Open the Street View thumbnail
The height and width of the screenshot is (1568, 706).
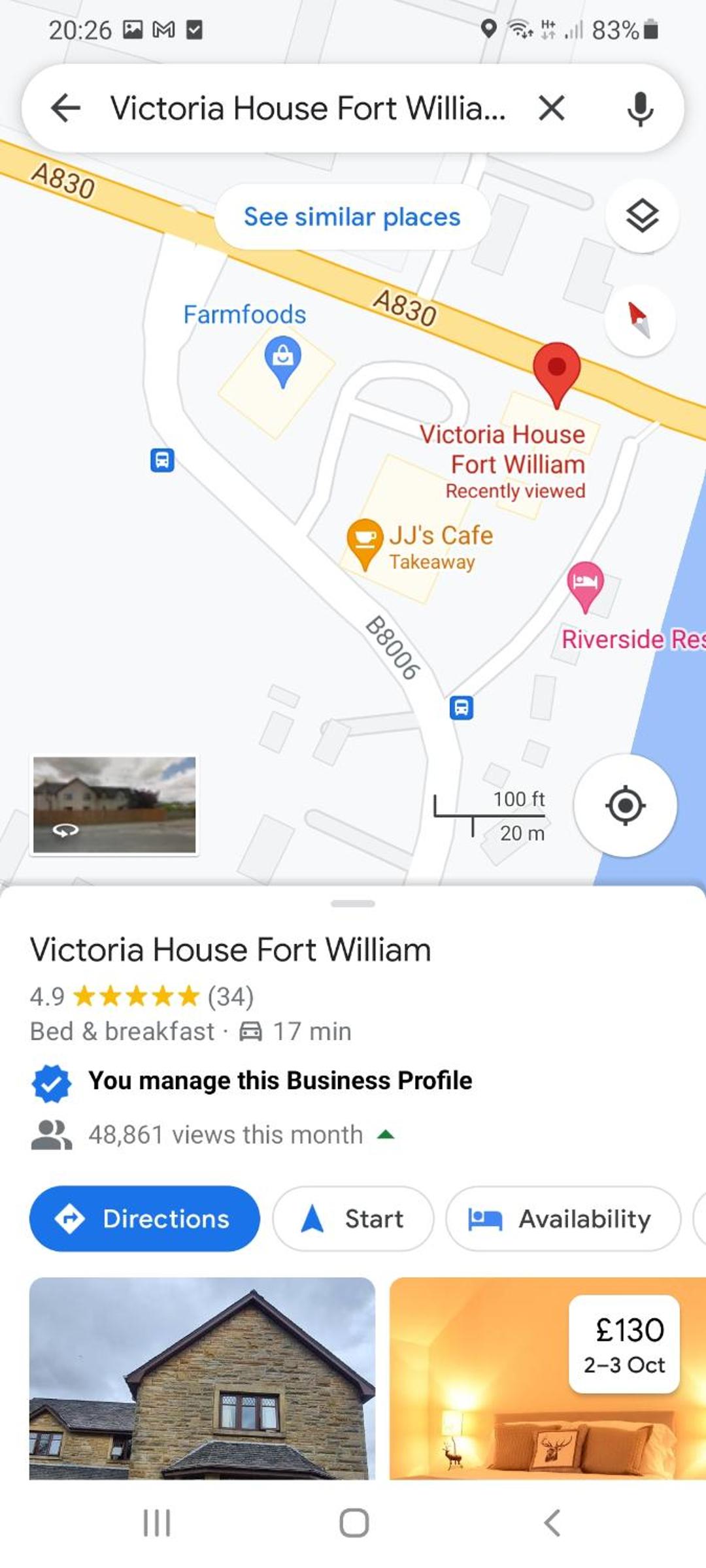(x=114, y=804)
